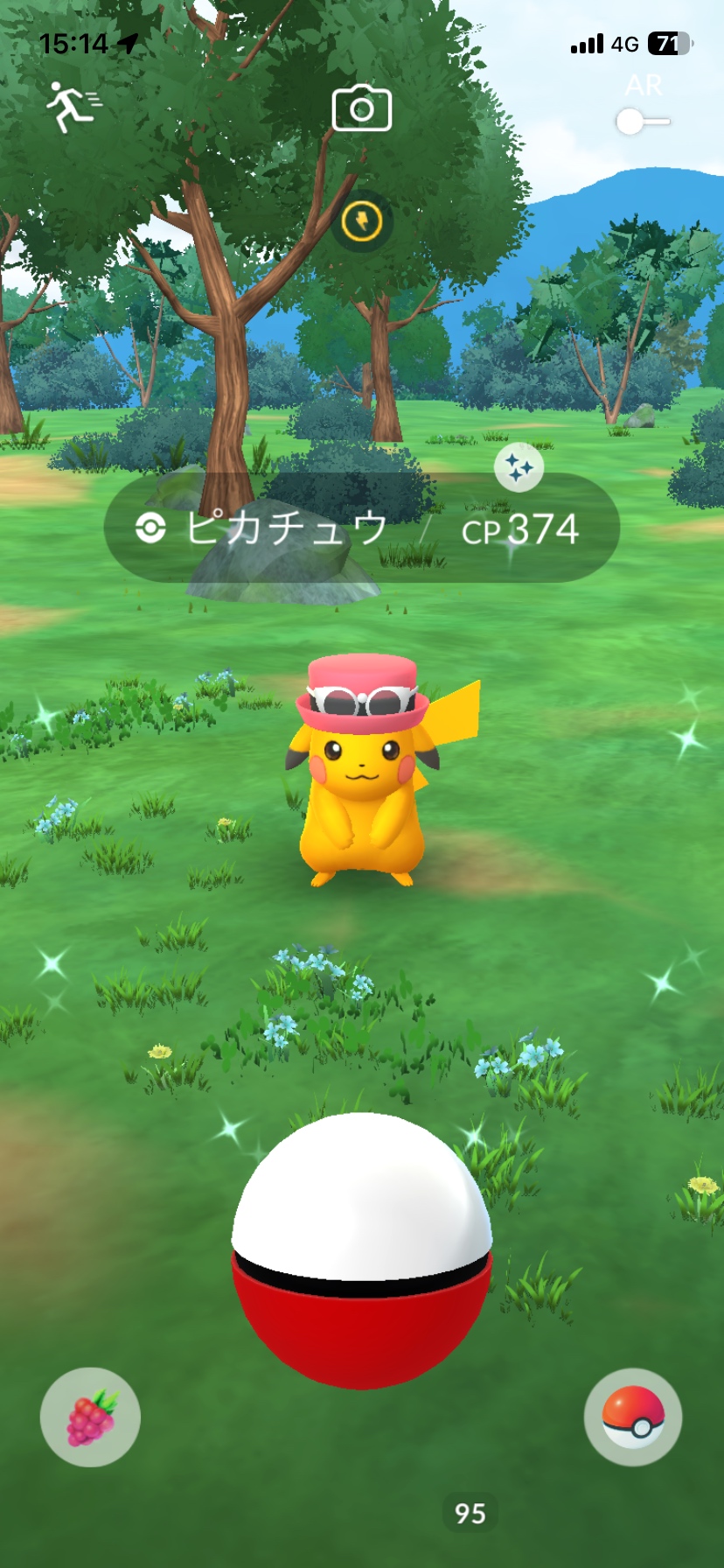Tap the electric weather boost icon
The width and height of the screenshot is (724, 1568).
tap(361, 221)
